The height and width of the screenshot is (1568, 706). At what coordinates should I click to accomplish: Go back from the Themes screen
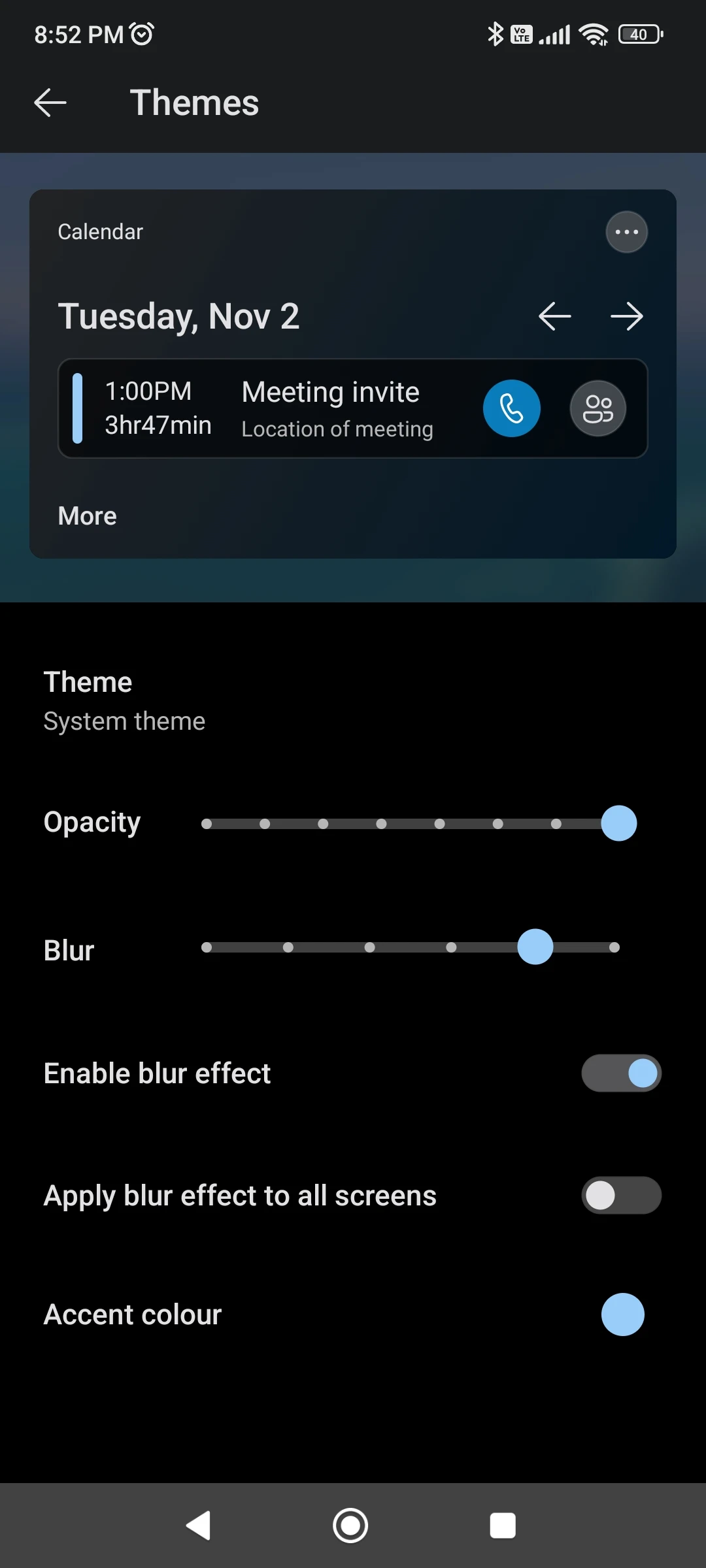click(x=50, y=103)
